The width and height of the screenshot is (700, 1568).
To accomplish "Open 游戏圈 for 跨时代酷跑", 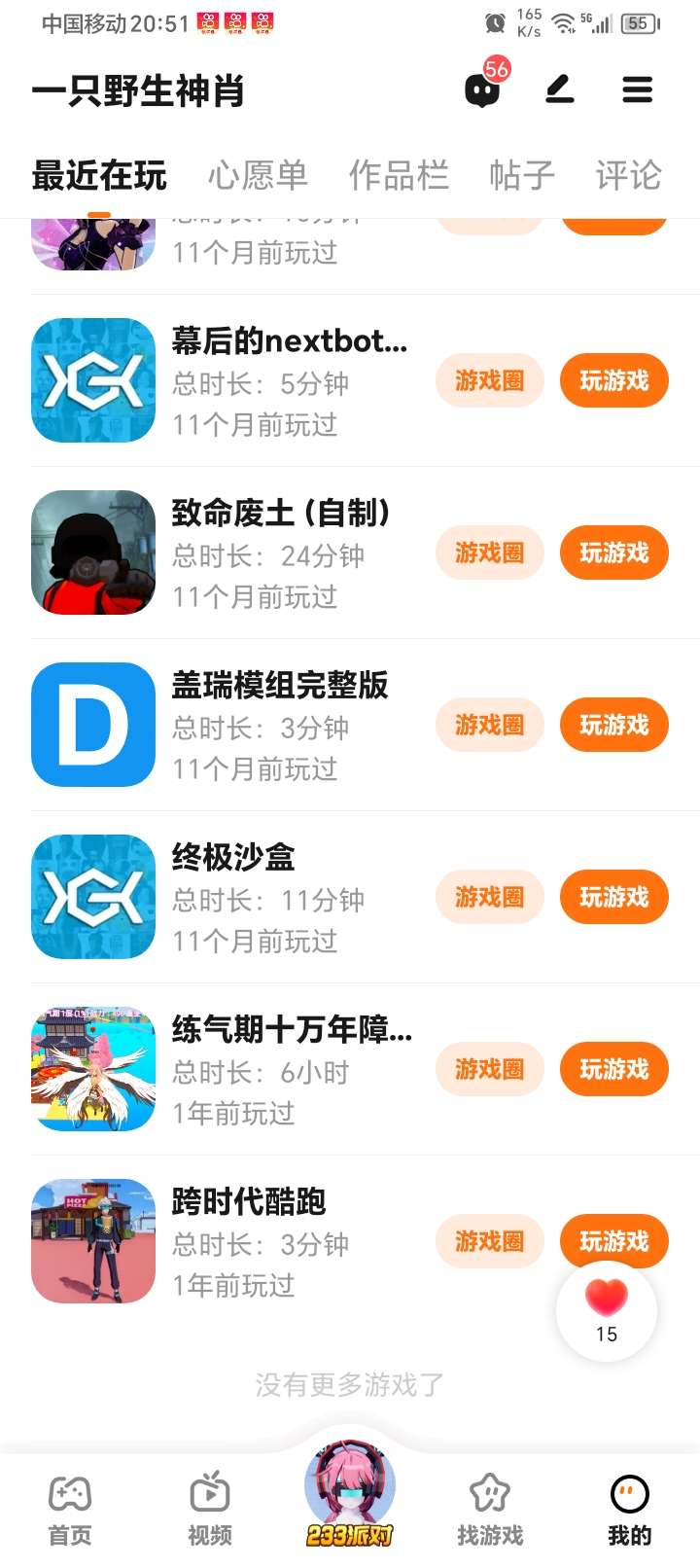I will [x=489, y=1242].
